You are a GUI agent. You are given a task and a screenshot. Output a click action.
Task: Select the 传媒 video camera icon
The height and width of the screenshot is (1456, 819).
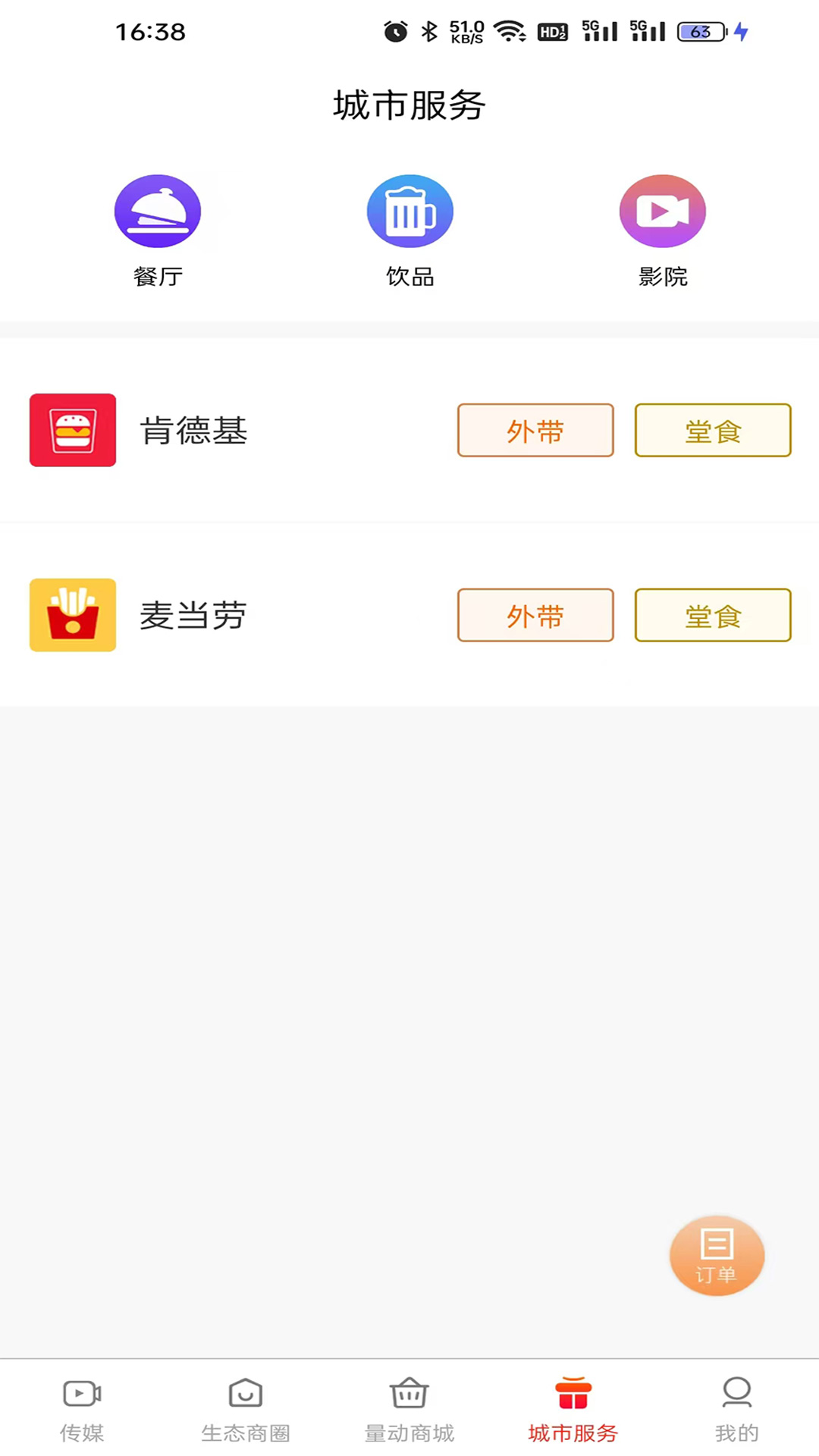click(x=81, y=1392)
